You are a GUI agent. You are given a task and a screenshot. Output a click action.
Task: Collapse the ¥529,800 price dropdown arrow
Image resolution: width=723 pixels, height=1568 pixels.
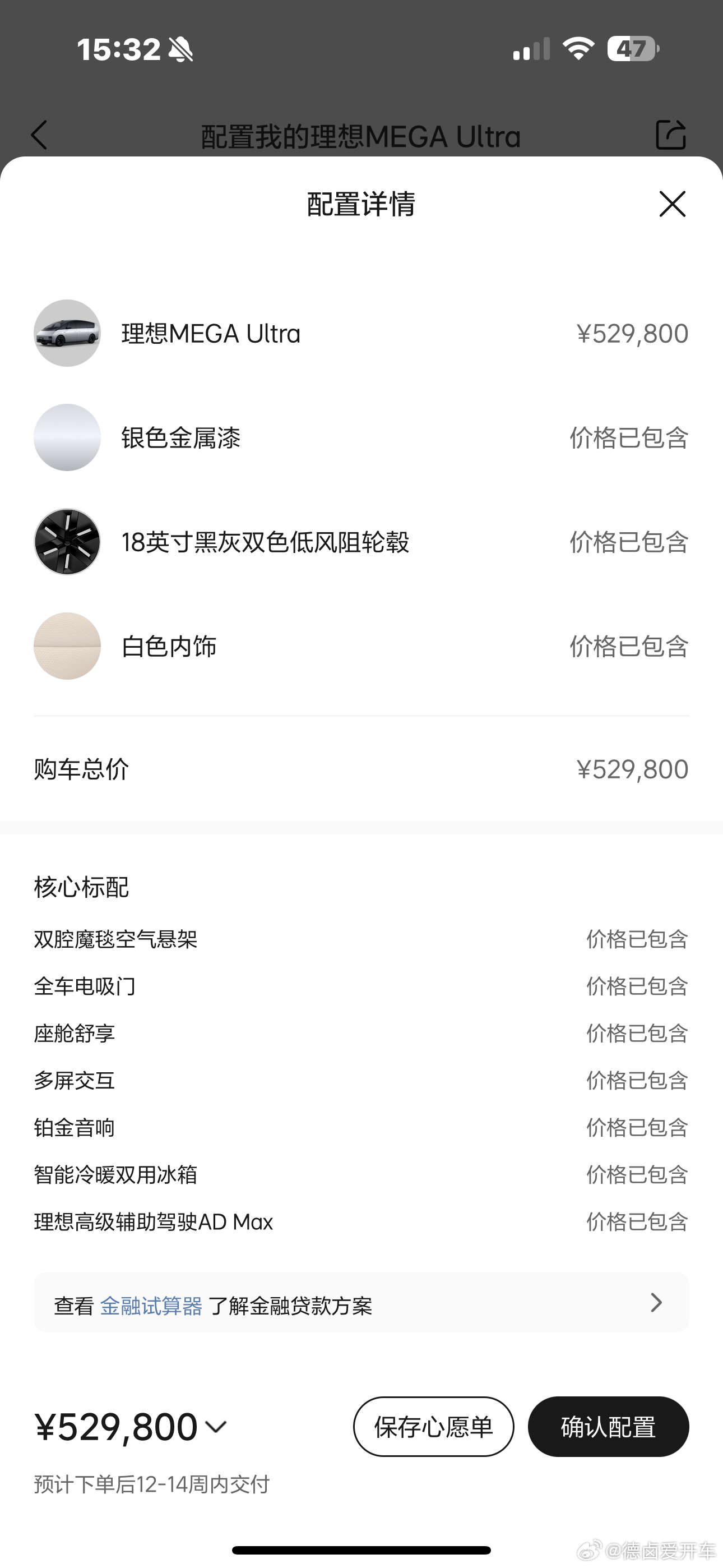coord(215,1426)
